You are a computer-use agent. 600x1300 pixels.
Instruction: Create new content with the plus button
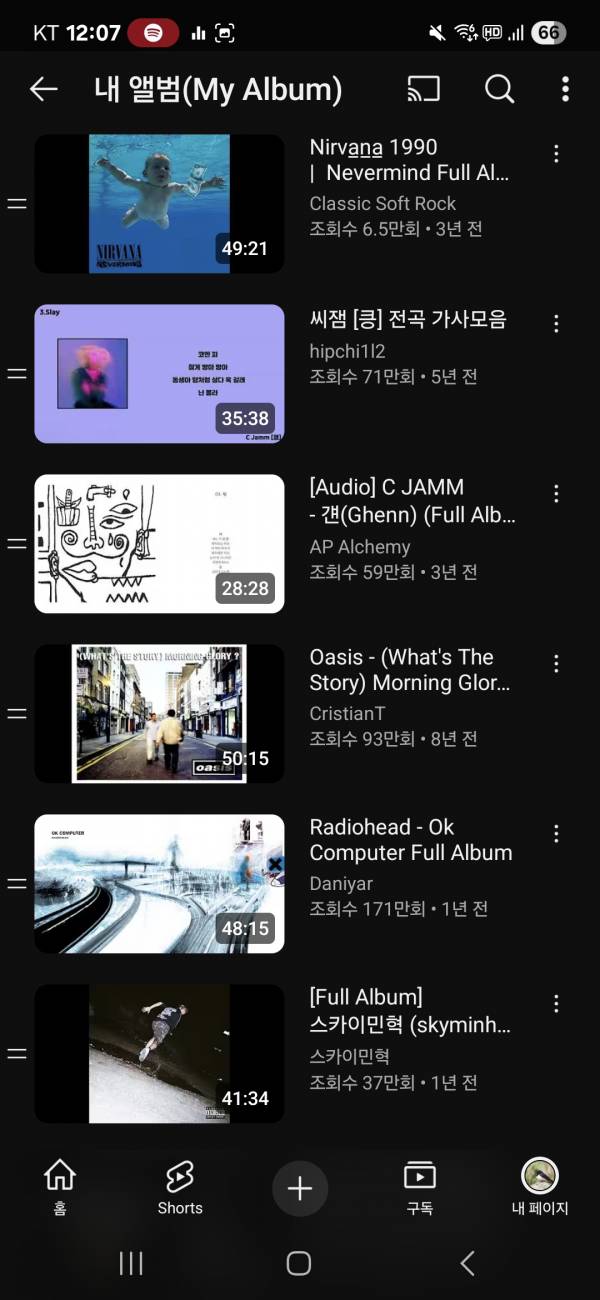[300, 1188]
